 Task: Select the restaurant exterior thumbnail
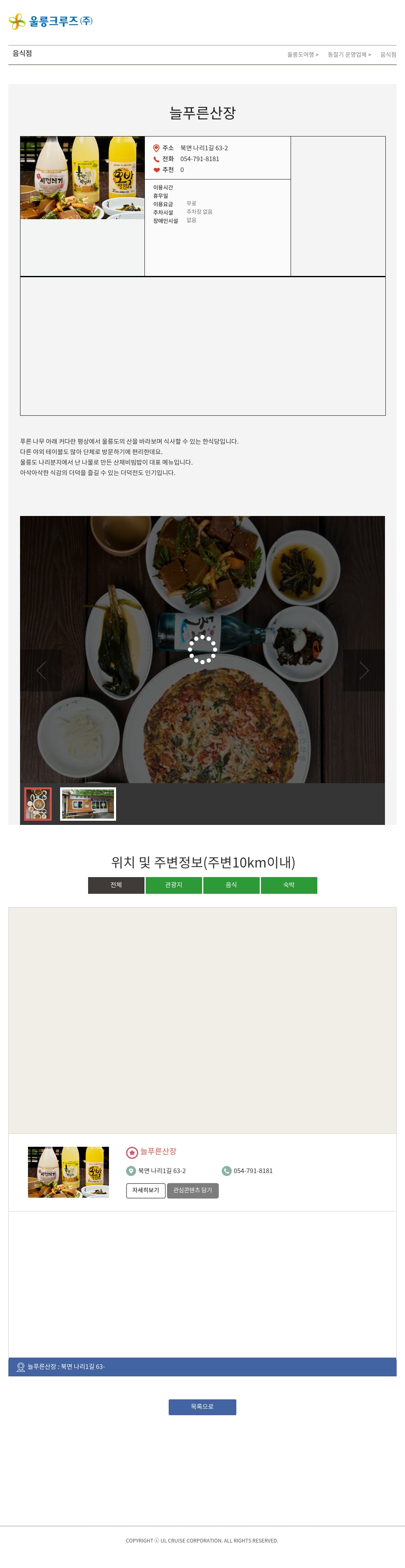coord(88,804)
